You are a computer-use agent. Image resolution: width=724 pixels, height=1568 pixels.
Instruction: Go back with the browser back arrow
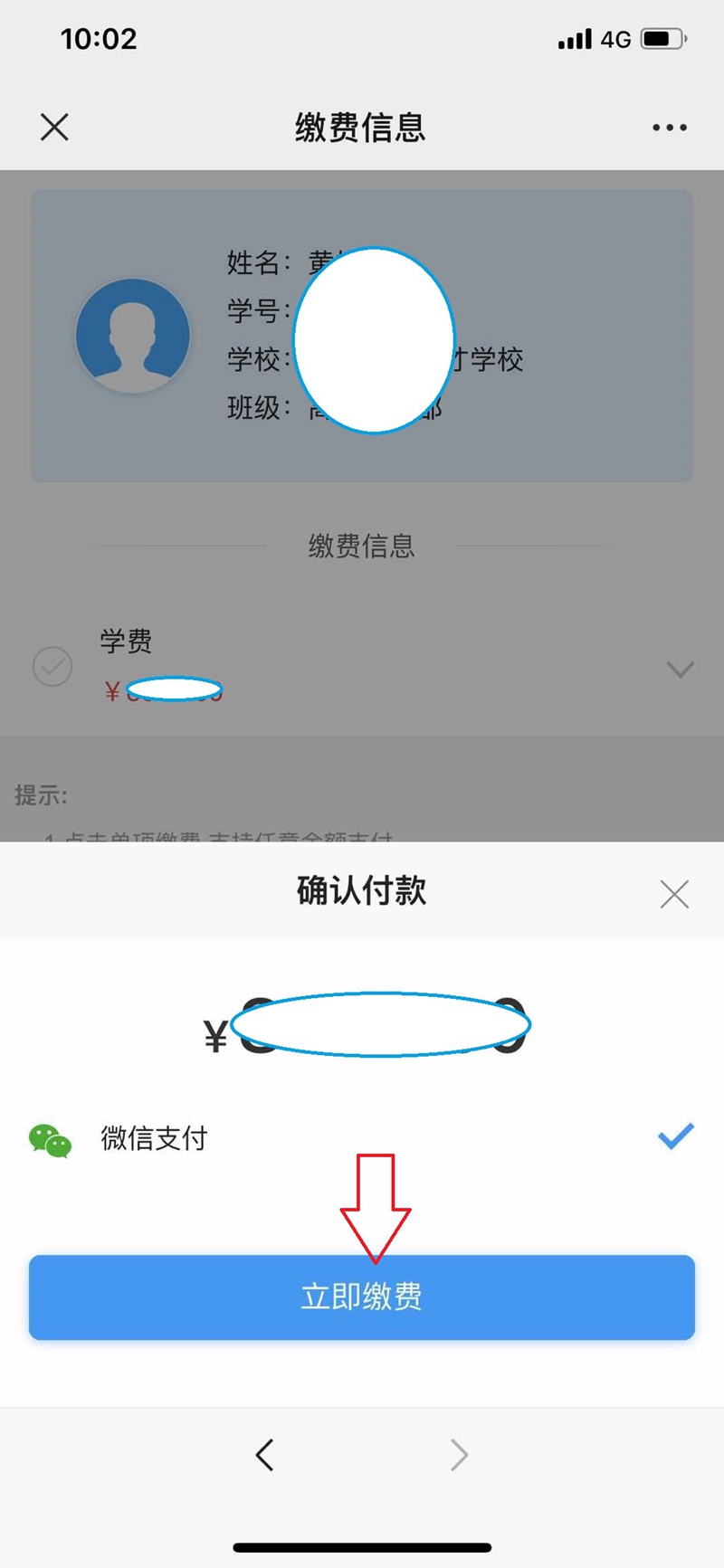pos(264,1455)
